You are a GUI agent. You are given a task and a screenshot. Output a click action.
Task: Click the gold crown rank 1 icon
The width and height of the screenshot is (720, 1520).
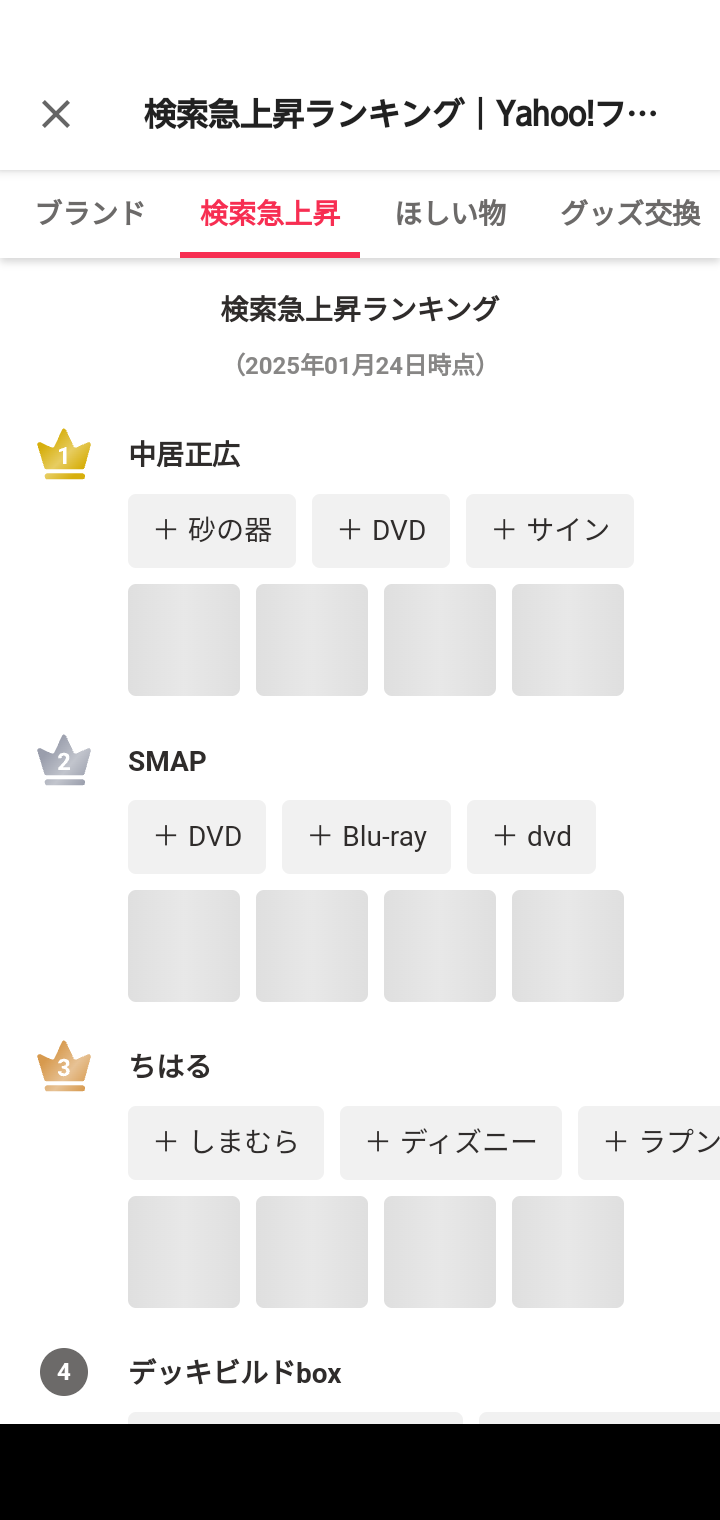63,455
